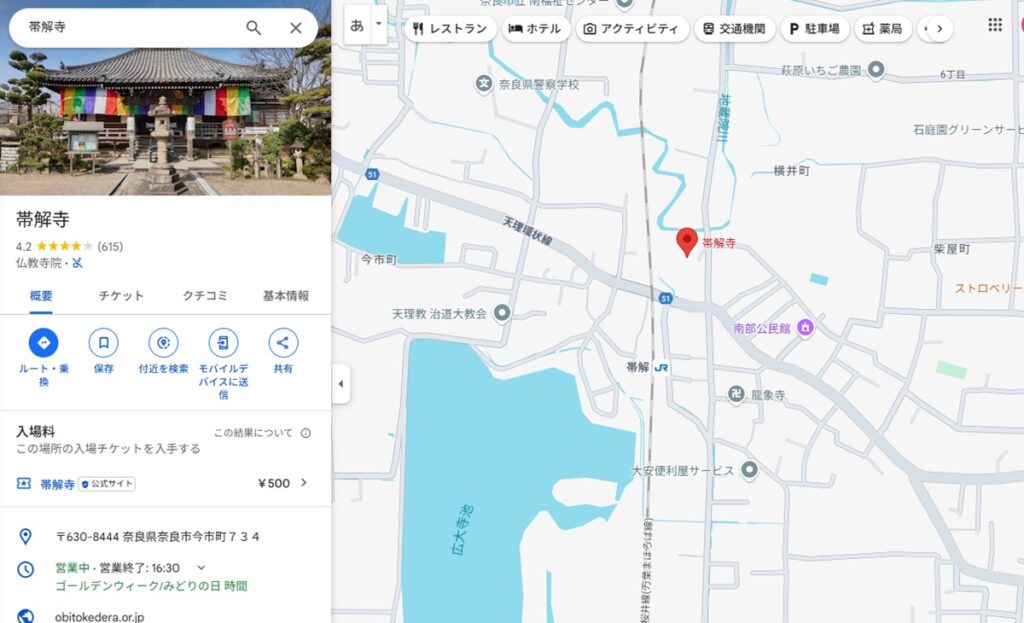Open the 基本情報 tab

pos(286,296)
